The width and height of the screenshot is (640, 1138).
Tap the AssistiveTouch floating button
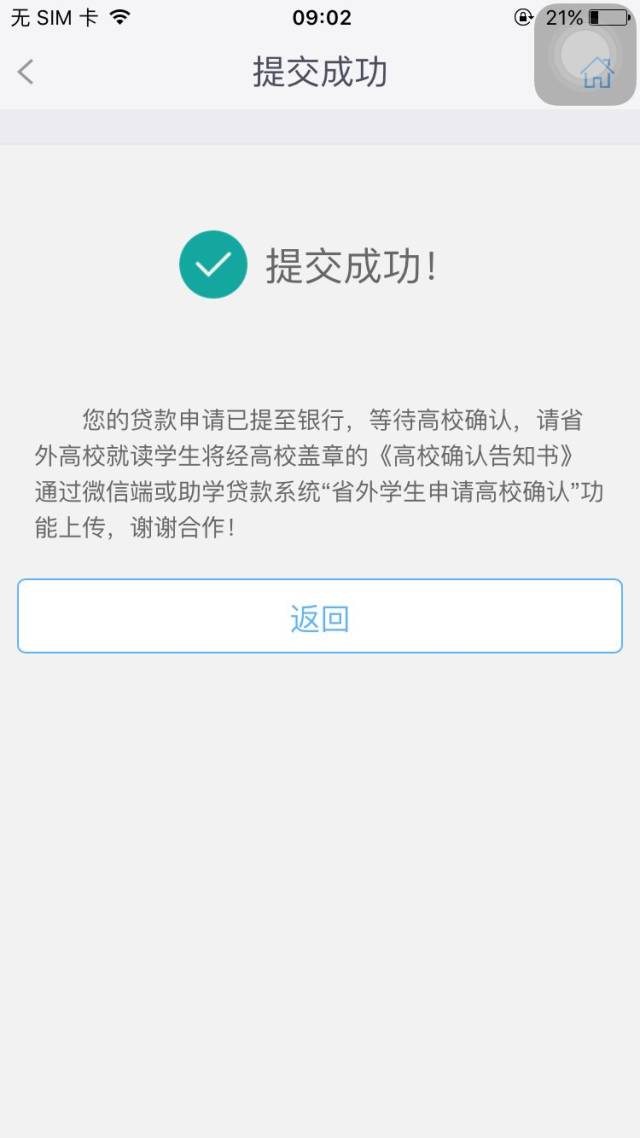coord(585,55)
